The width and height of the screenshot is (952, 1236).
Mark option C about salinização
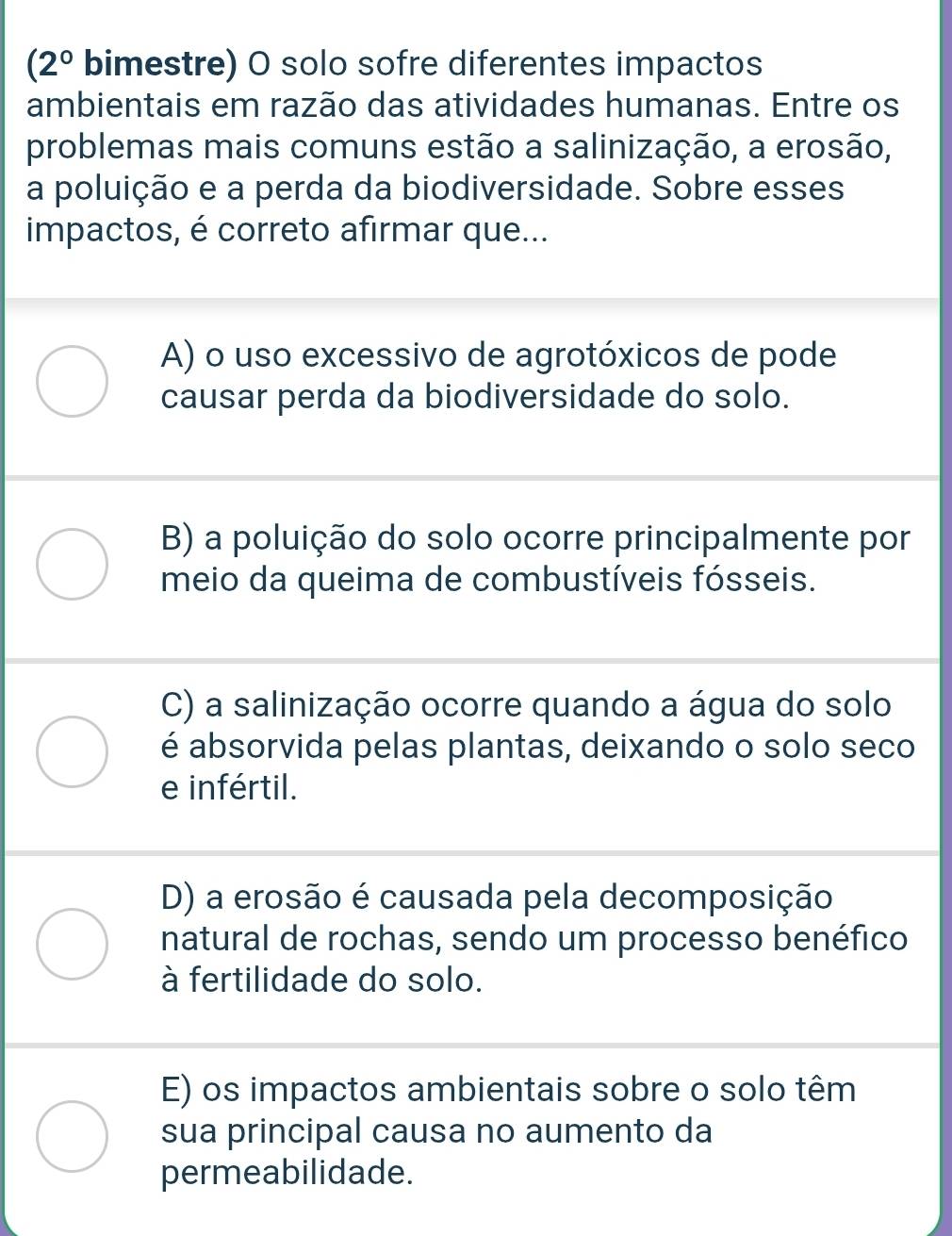click(73, 750)
